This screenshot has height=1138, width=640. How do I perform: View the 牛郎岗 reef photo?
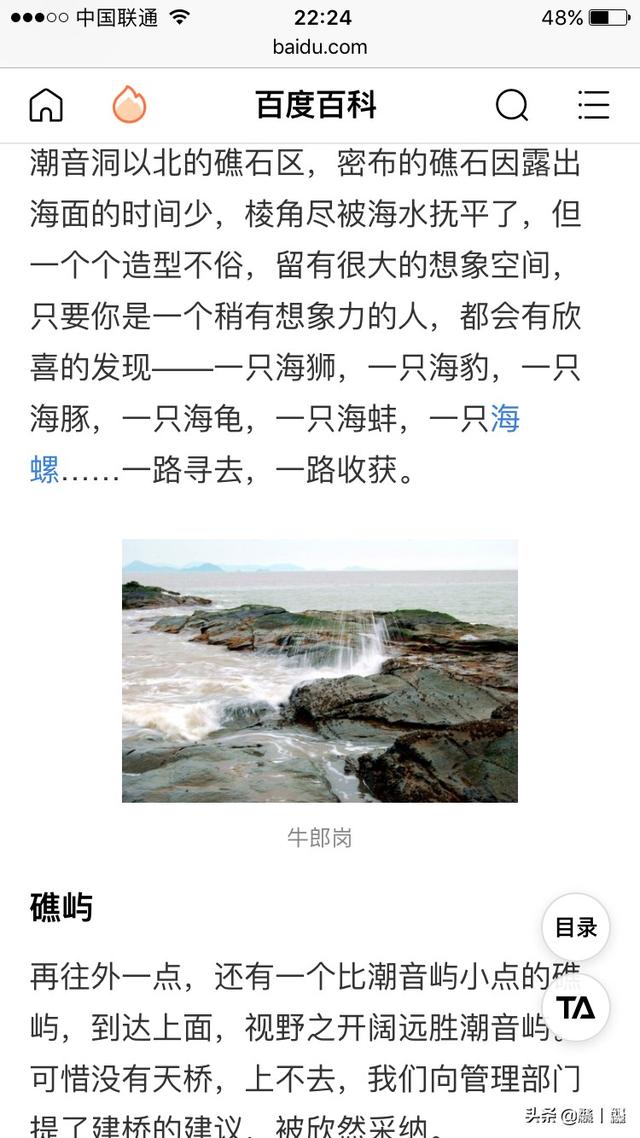click(x=320, y=671)
